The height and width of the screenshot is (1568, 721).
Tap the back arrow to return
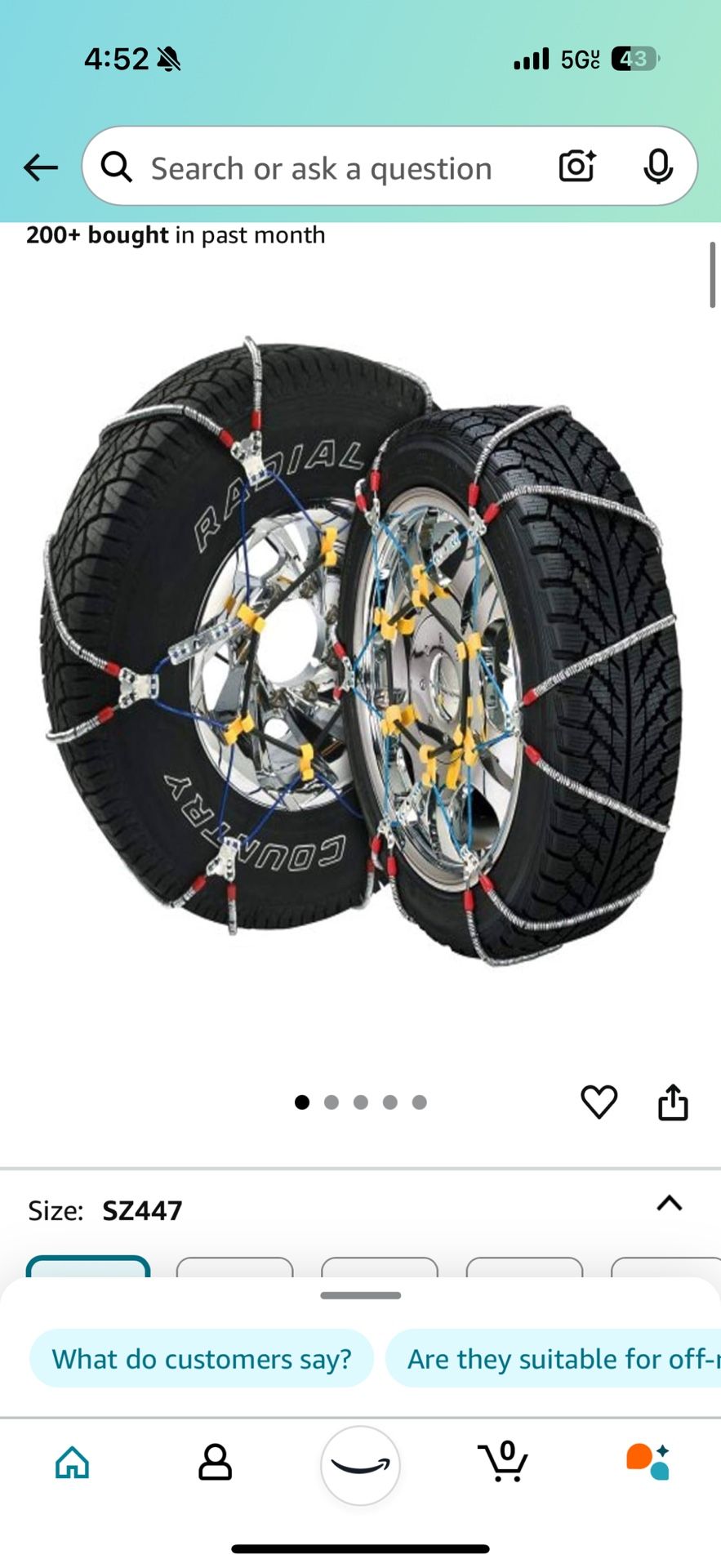click(41, 167)
